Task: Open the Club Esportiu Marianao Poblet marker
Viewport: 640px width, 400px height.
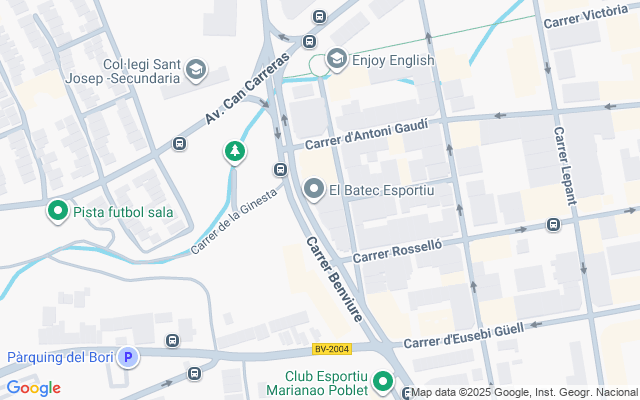Action: pyautogui.click(x=382, y=382)
